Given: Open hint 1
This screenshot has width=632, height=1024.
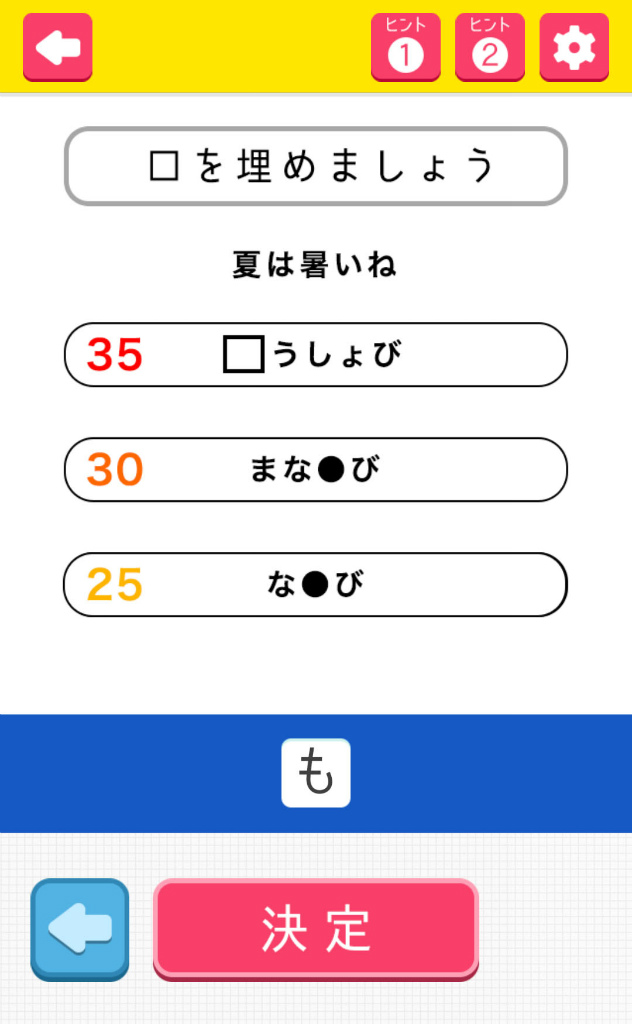Looking at the screenshot, I should [x=405, y=47].
